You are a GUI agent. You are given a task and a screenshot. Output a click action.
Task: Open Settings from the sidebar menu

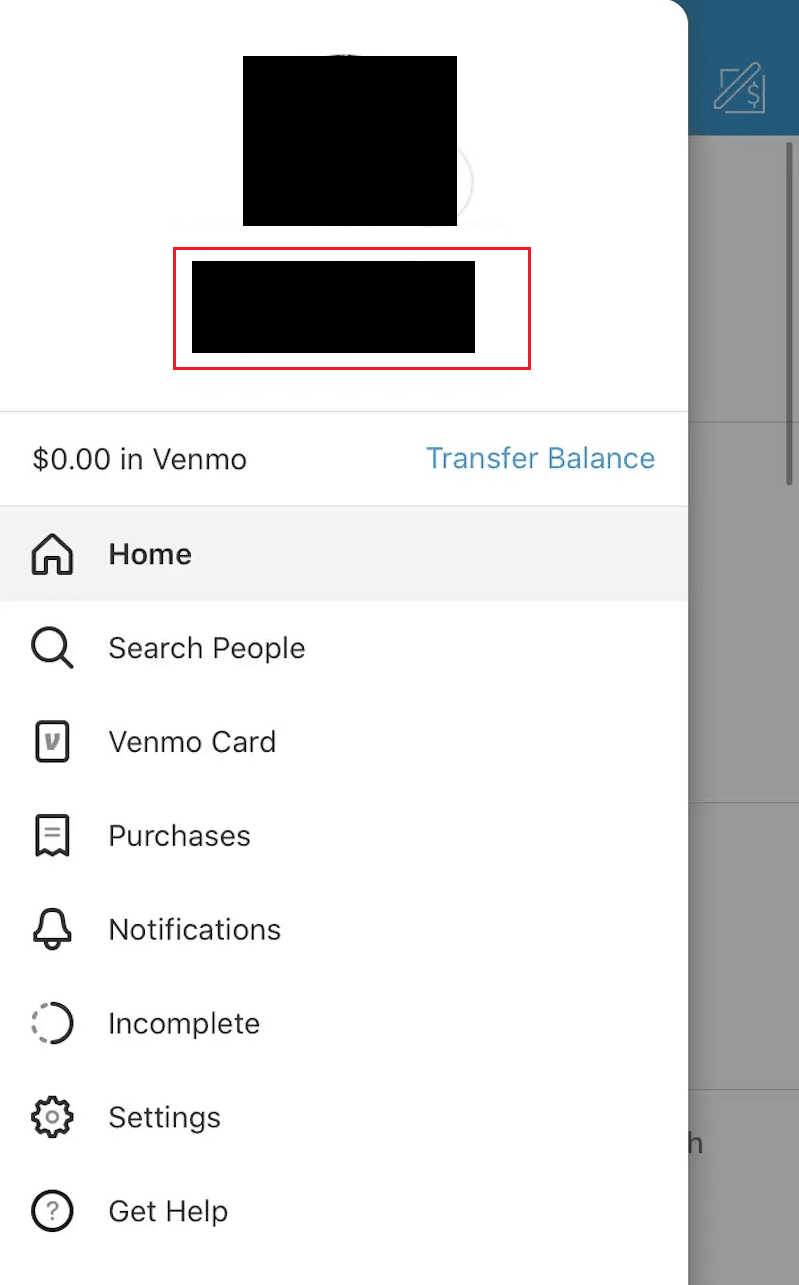(164, 1117)
